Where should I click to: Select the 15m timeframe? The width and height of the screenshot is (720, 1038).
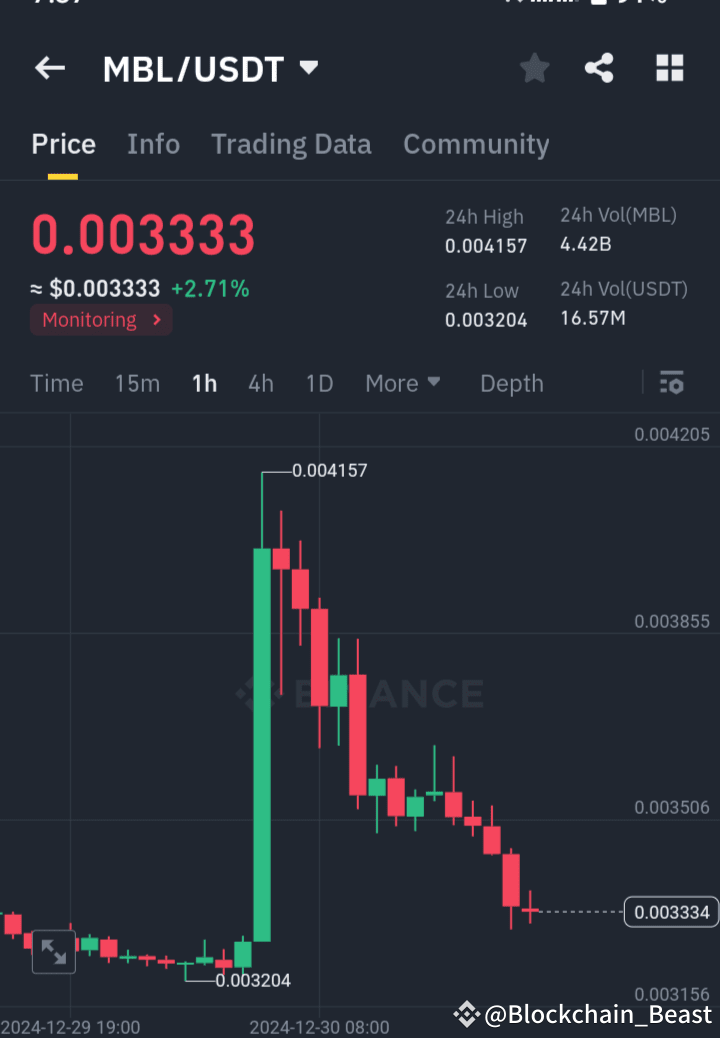[x=137, y=383]
